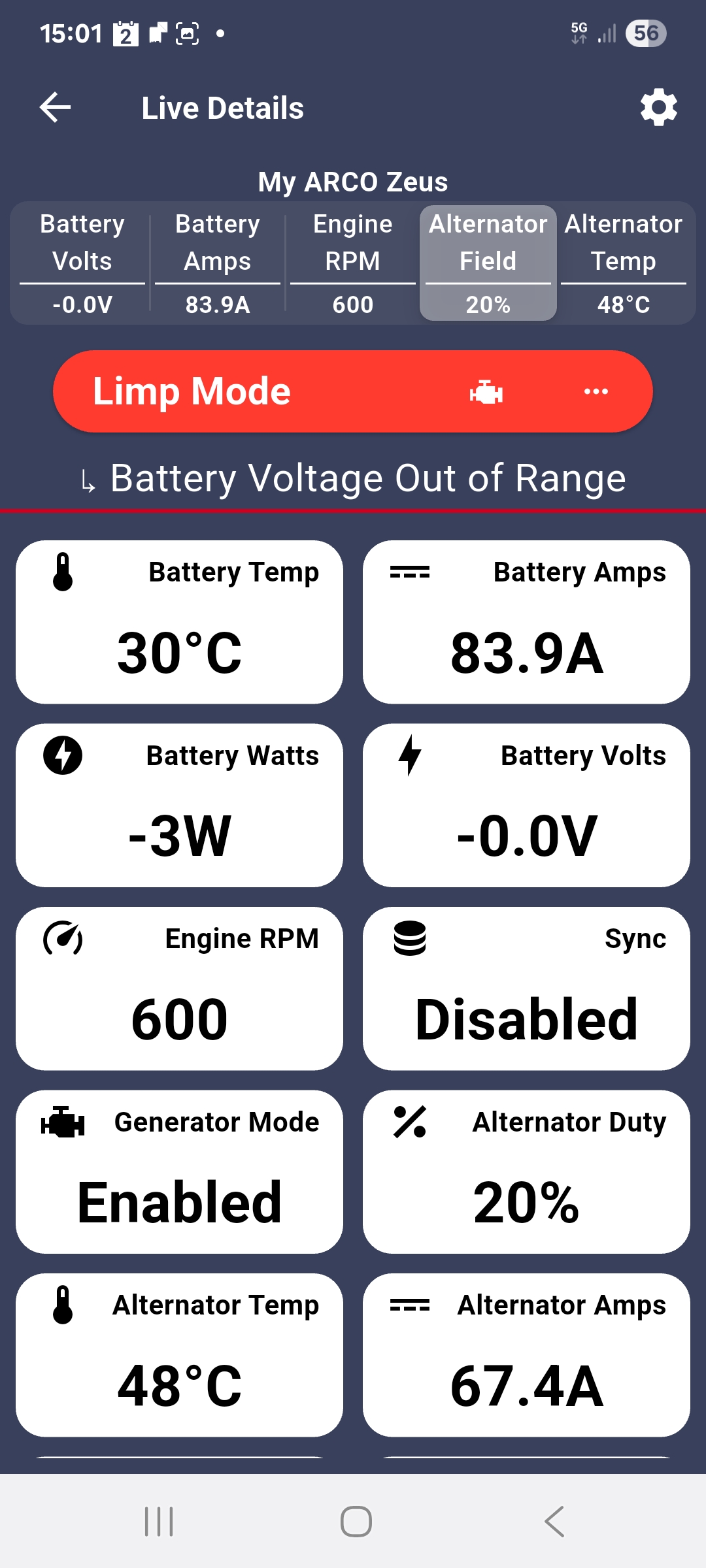The height and width of the screenshot is (1568, 706).
Task: Open the Generator Mode card
Action: coord(179,1171)
